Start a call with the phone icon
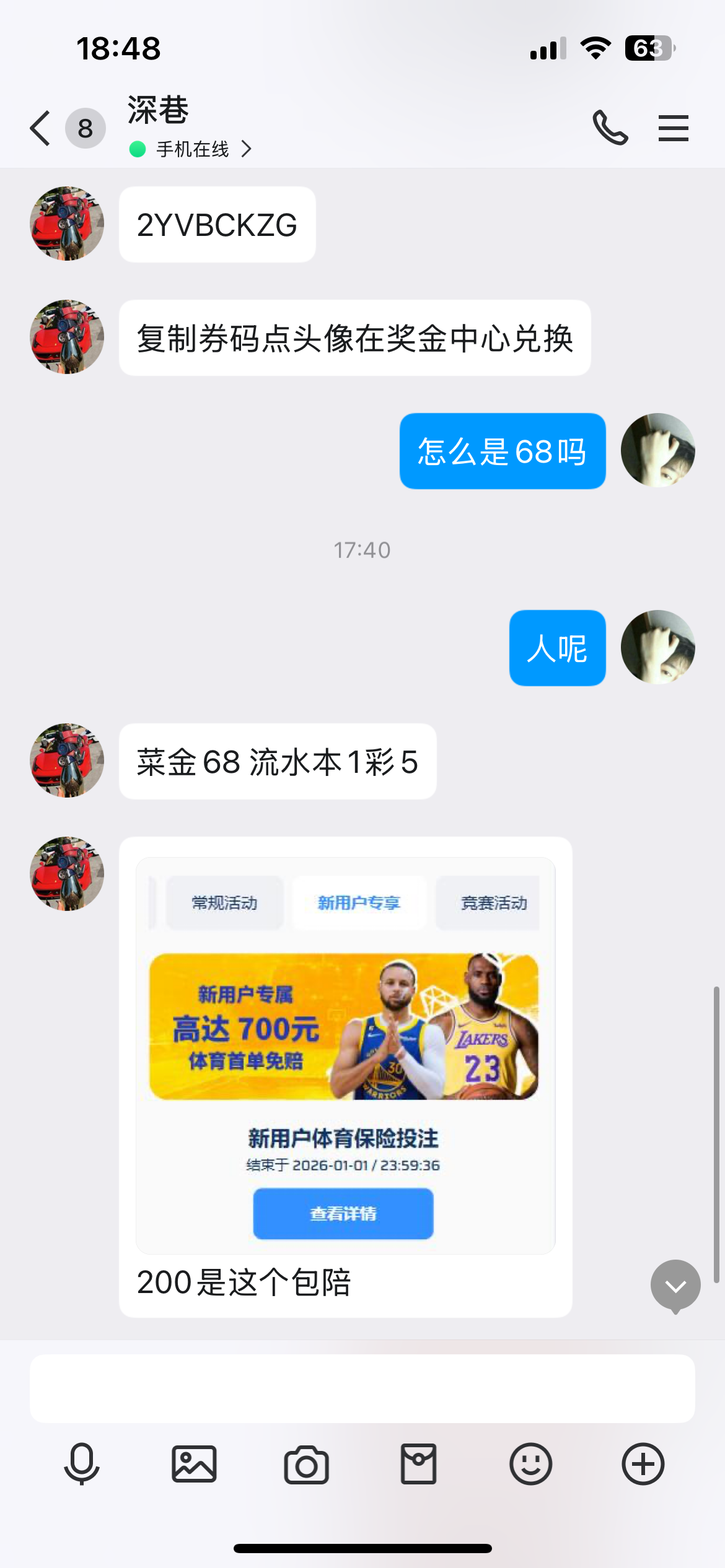The image size is (725, 1568). [610, 128]
